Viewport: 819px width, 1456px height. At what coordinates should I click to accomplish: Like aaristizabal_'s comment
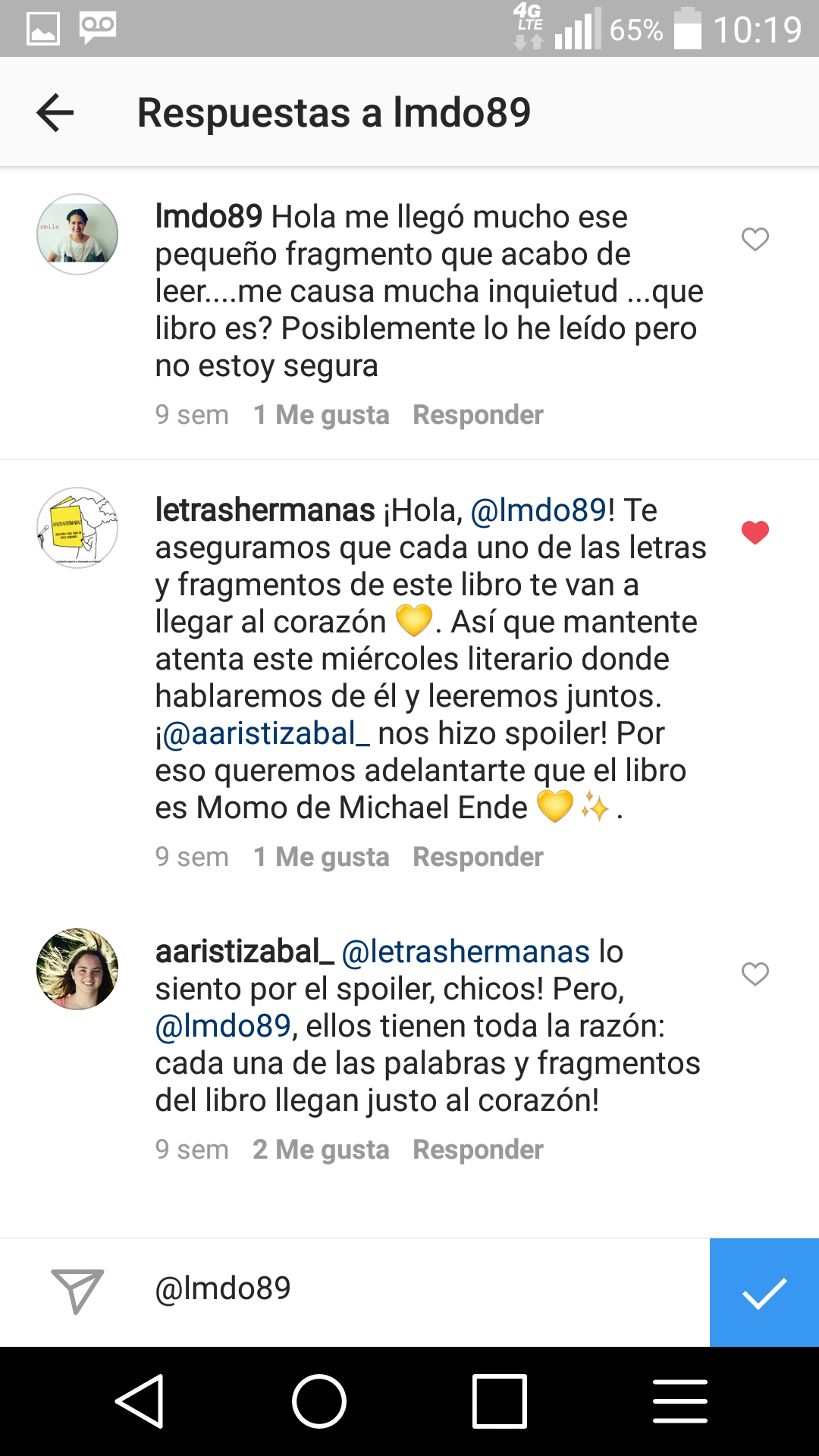[x=755, y=974]
